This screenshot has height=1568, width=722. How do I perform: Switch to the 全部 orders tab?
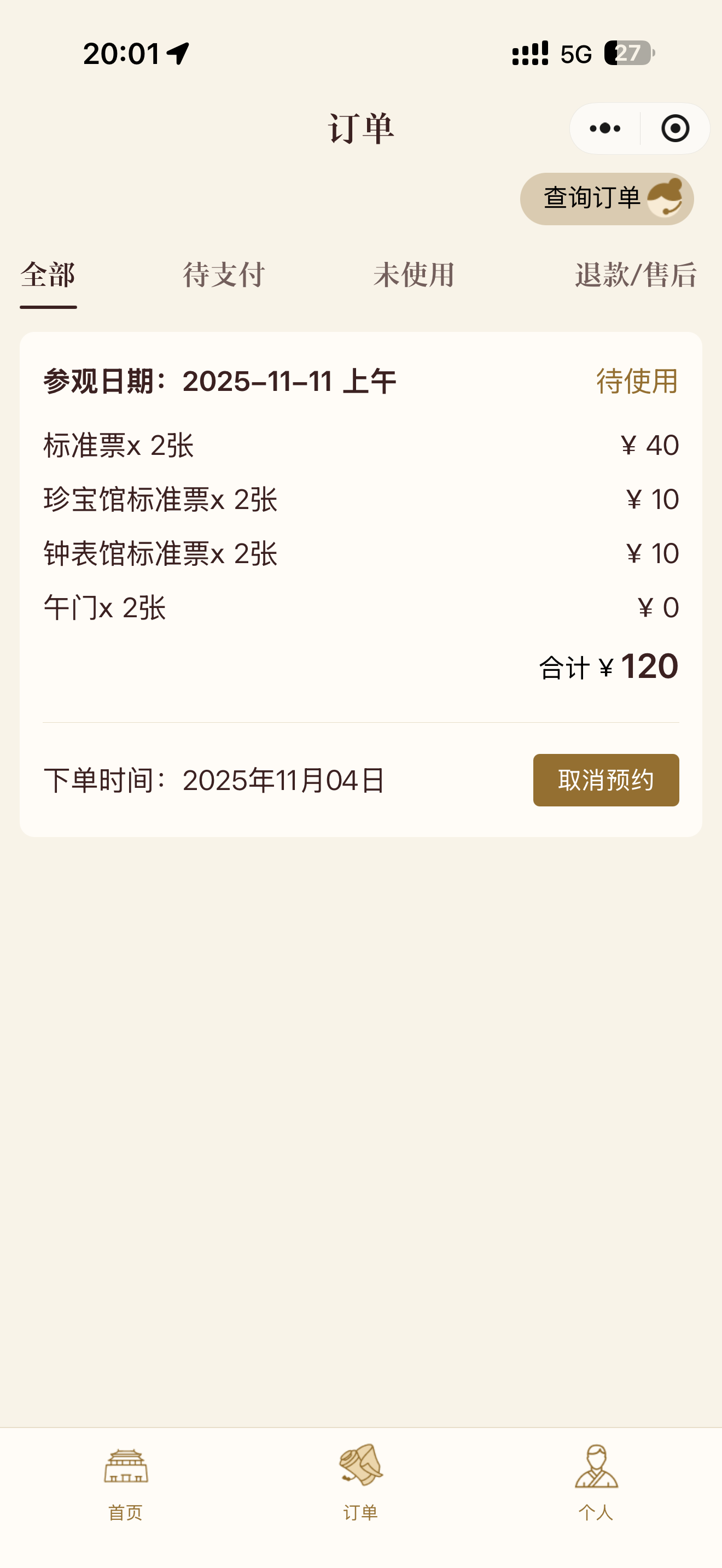(48, 274)
